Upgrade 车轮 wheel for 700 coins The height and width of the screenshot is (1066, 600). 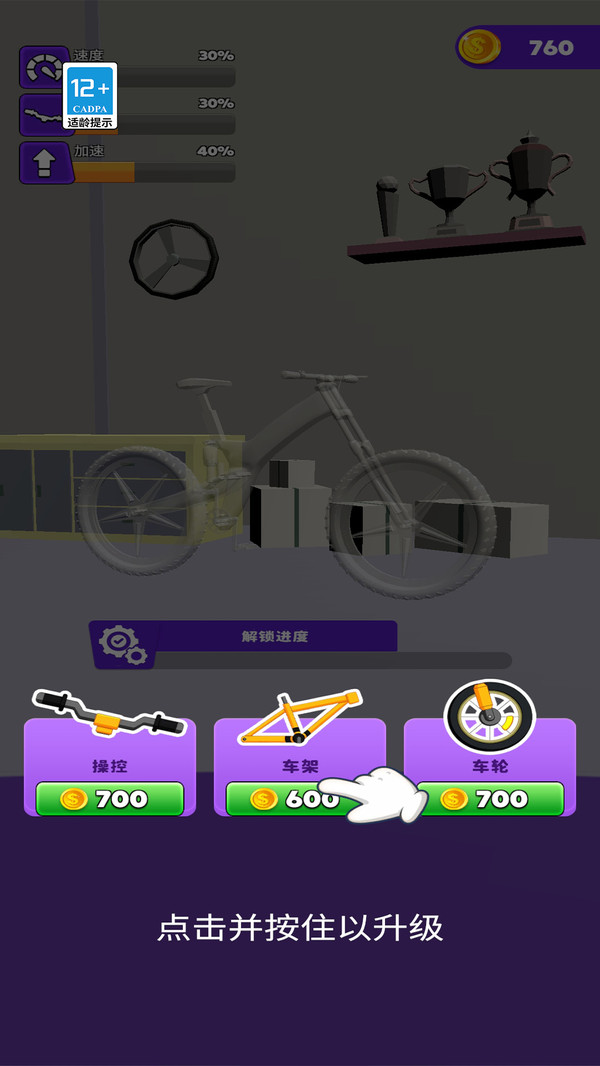pyautogui.click(x=490, y=798)
